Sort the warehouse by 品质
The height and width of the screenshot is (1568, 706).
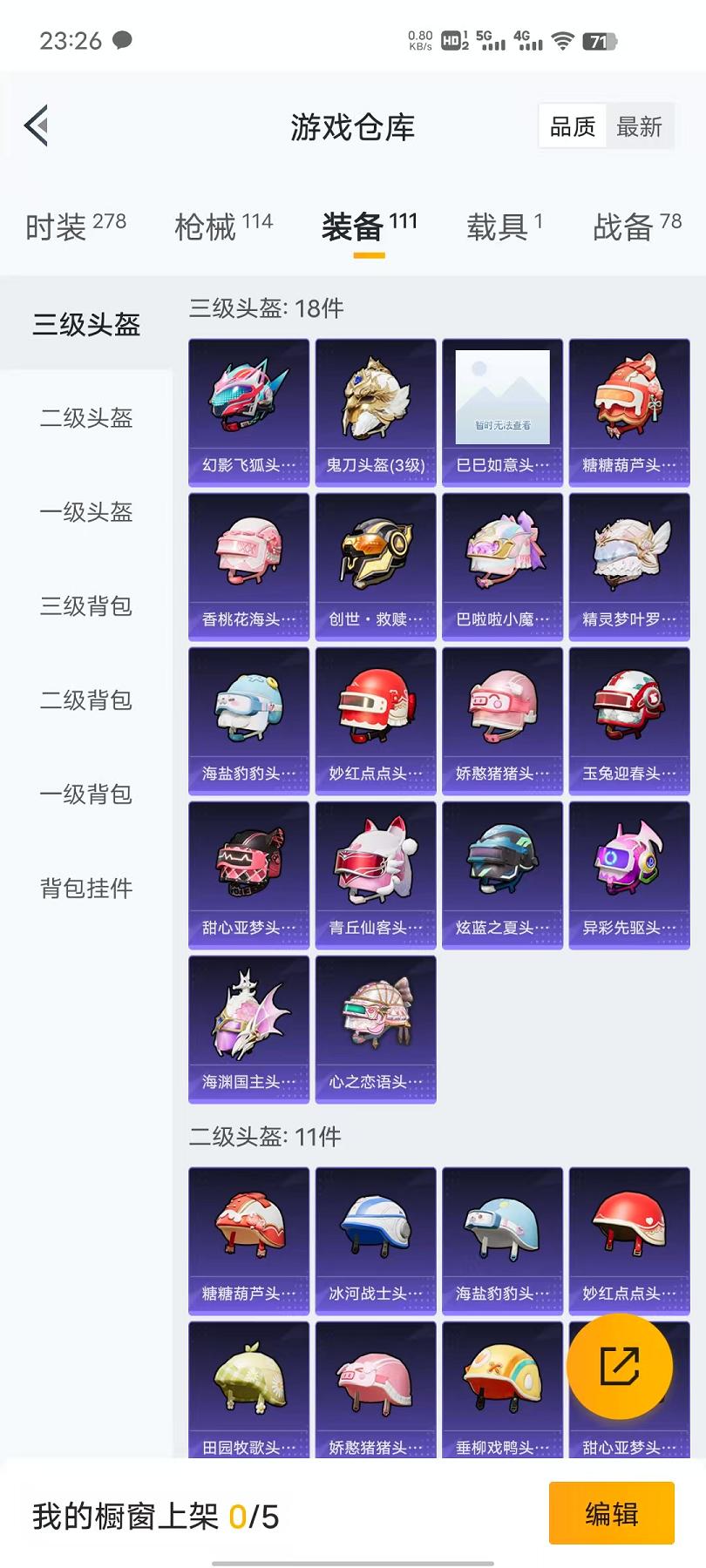[x=573, y=127]
